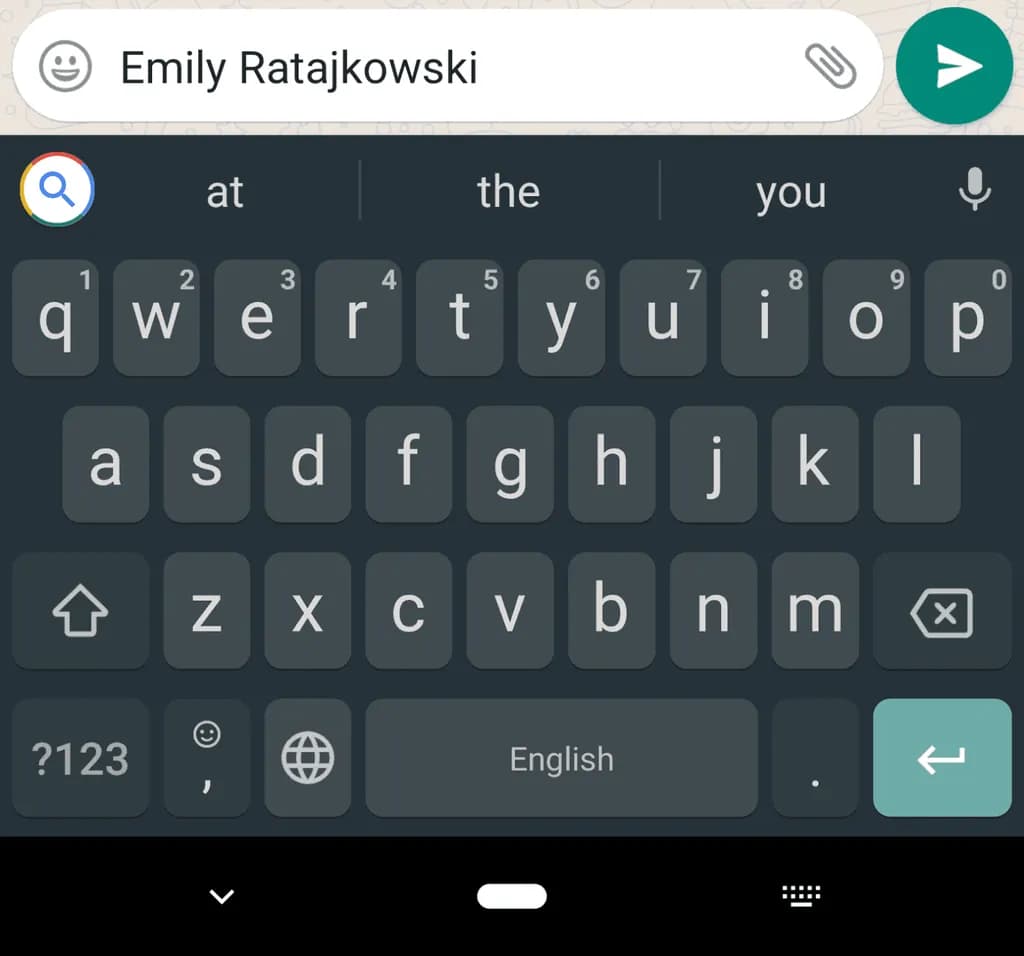Pick the word suggestion "you"

[x=790, y=191]
